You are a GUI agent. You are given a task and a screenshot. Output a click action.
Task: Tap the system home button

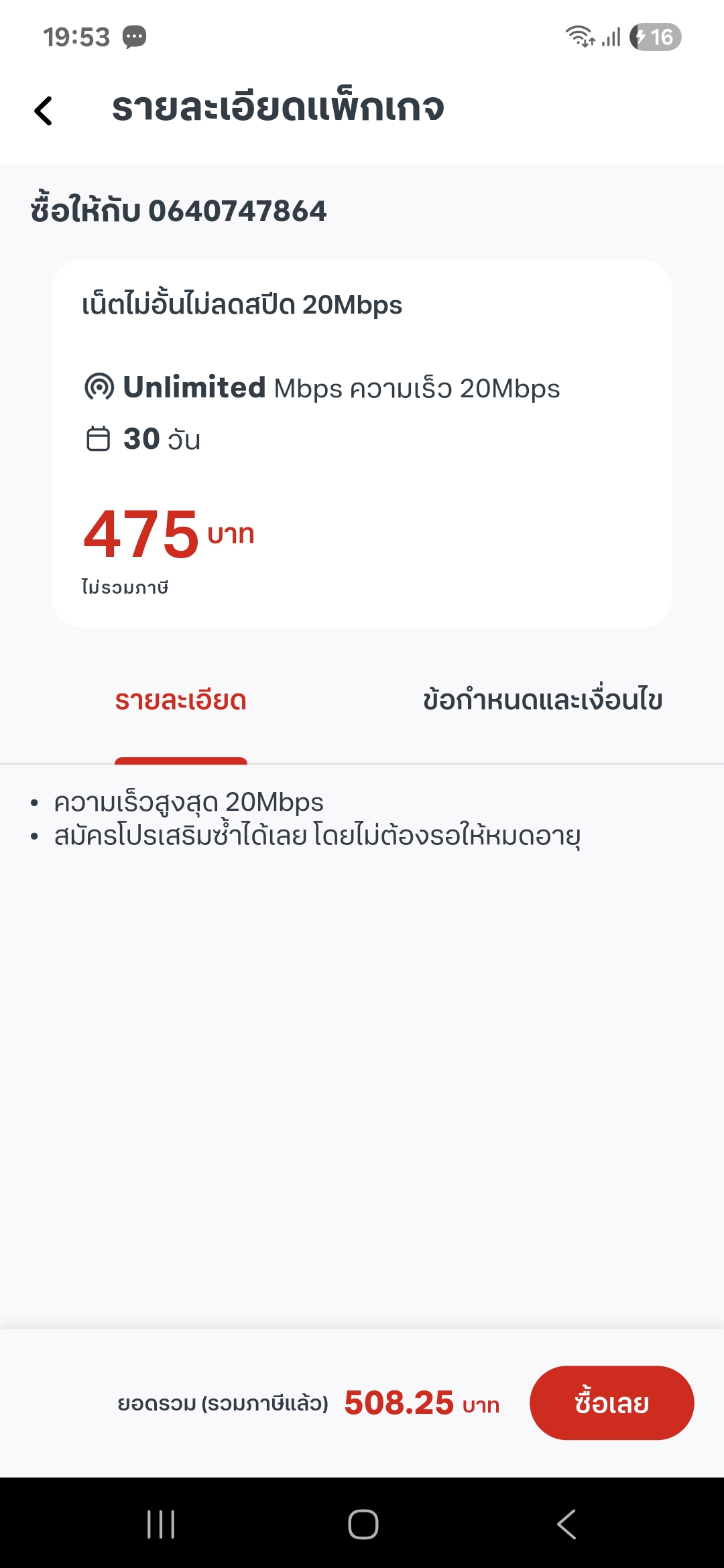click(x=363, y=1524)
